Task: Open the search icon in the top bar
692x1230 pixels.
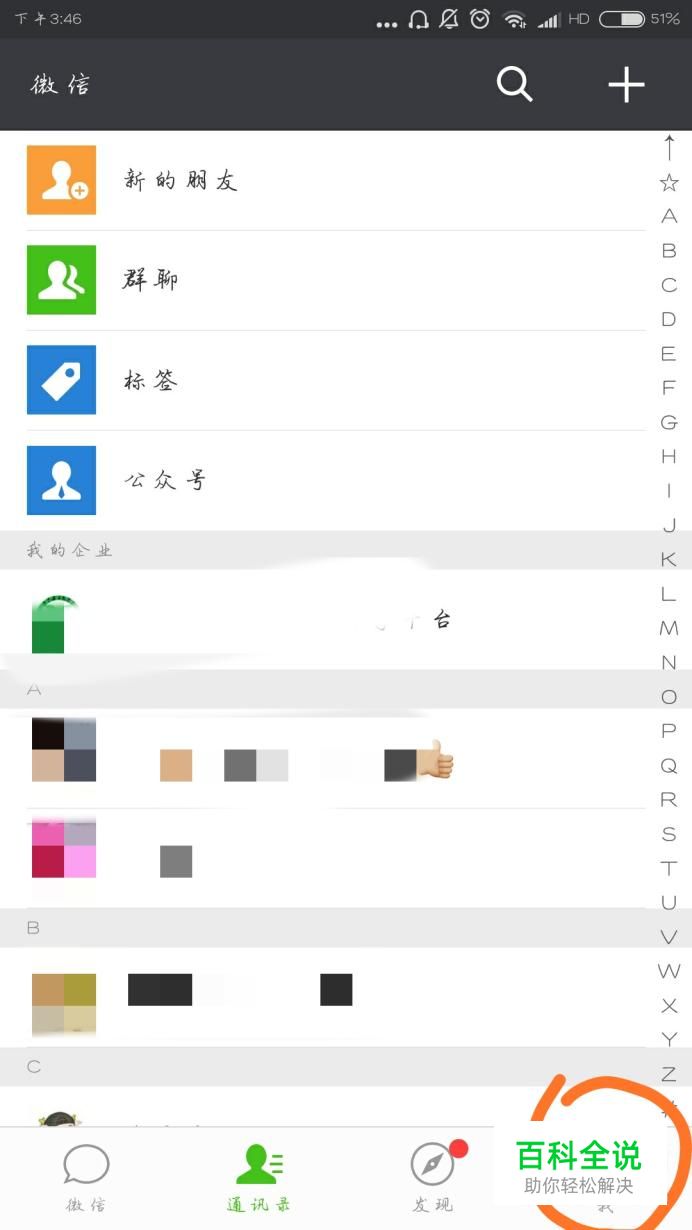Action: coord(515,85)
